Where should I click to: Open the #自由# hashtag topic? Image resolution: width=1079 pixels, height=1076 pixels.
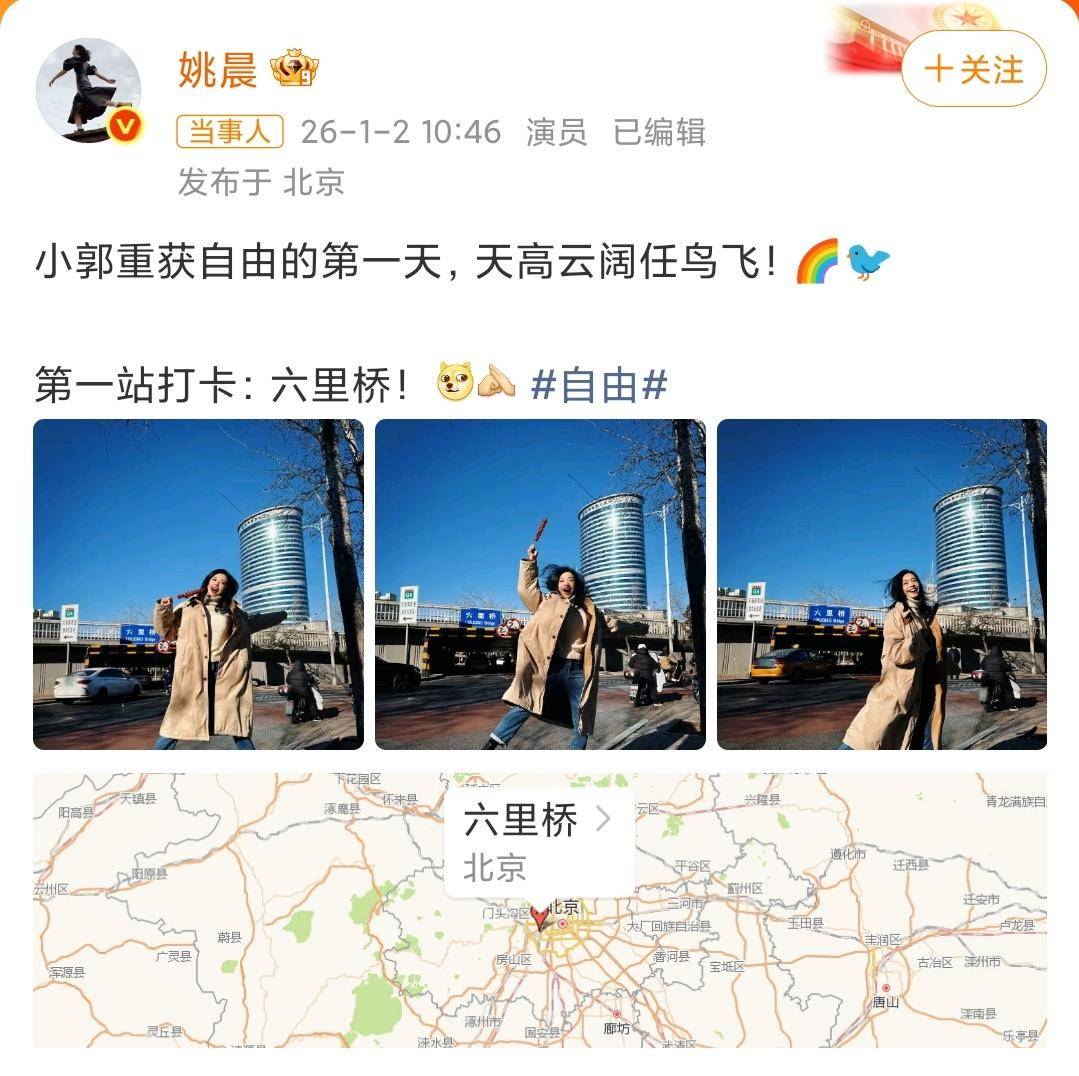coord(599,385)
